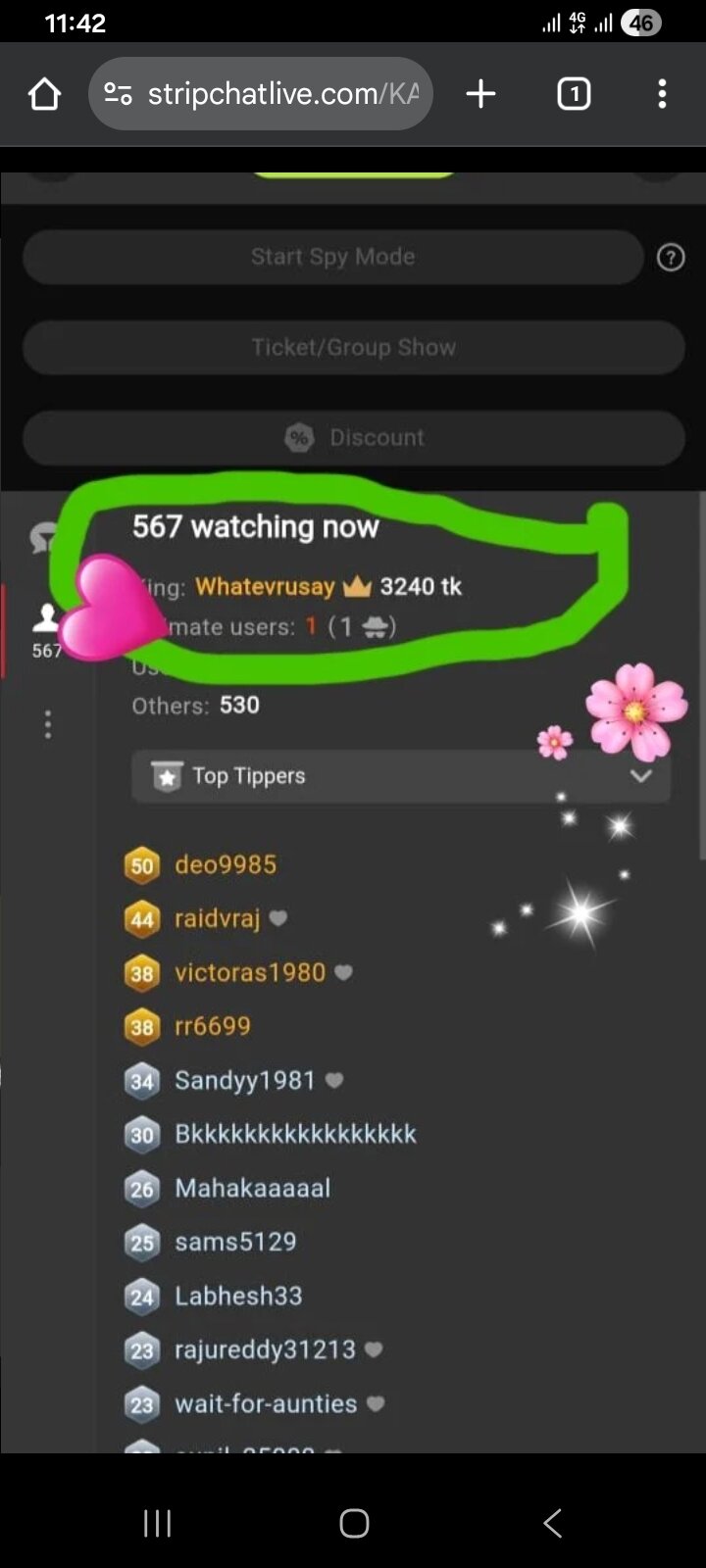The width and height of the screenshot is (706, 1568).
Task: Start Spy Mode
Action: coord(332,257)
